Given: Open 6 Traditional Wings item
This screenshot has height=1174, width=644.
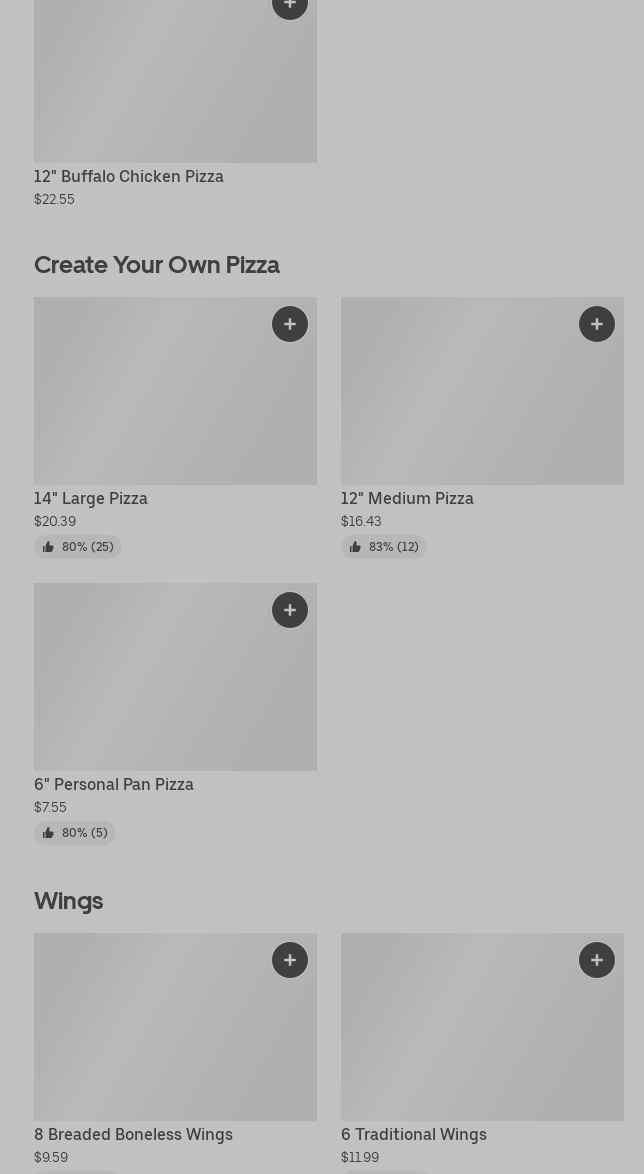Looking at the screenshot, I should [x=414, y=1134].
